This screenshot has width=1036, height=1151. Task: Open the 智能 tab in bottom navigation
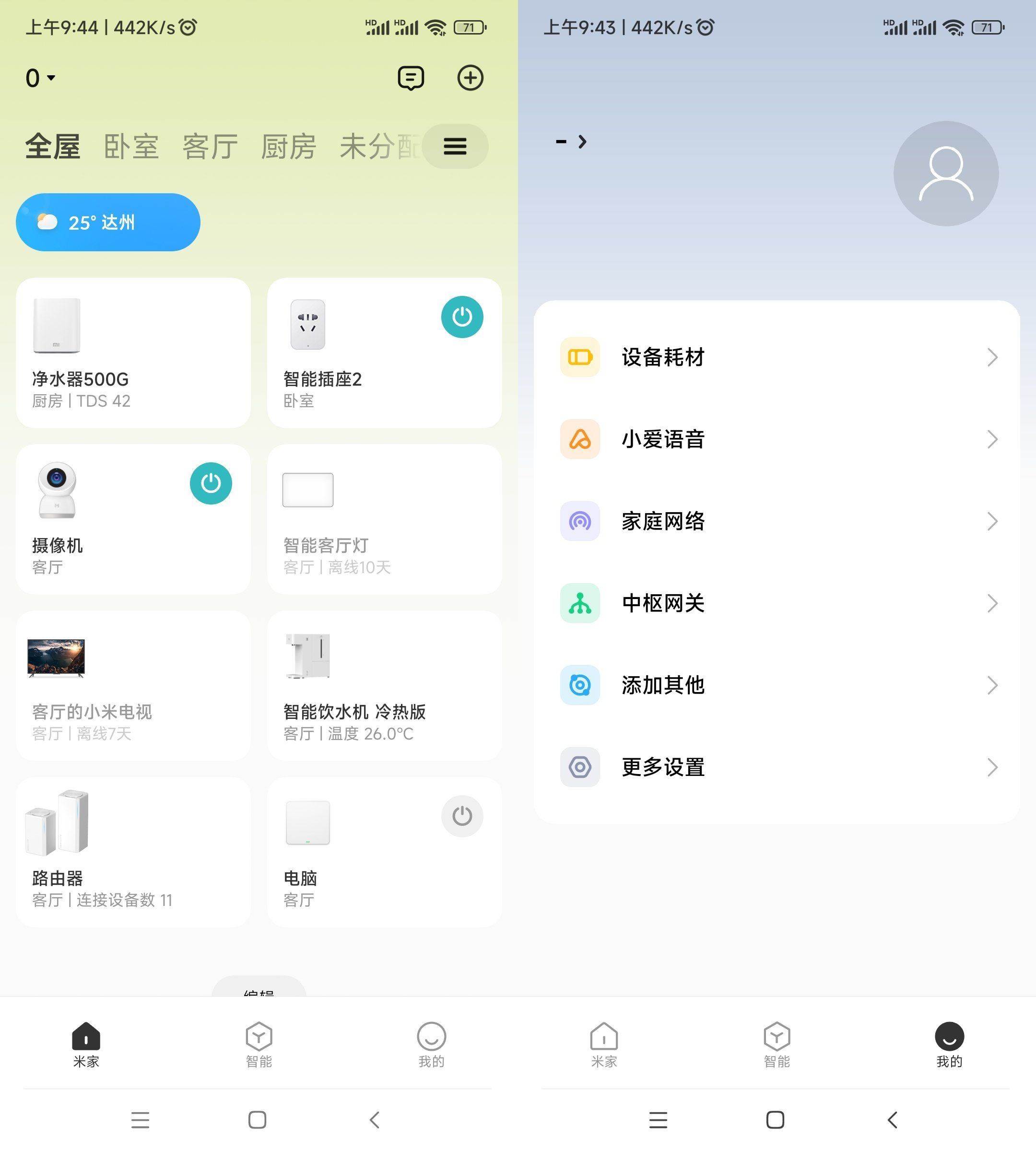tap(259, 1047)
